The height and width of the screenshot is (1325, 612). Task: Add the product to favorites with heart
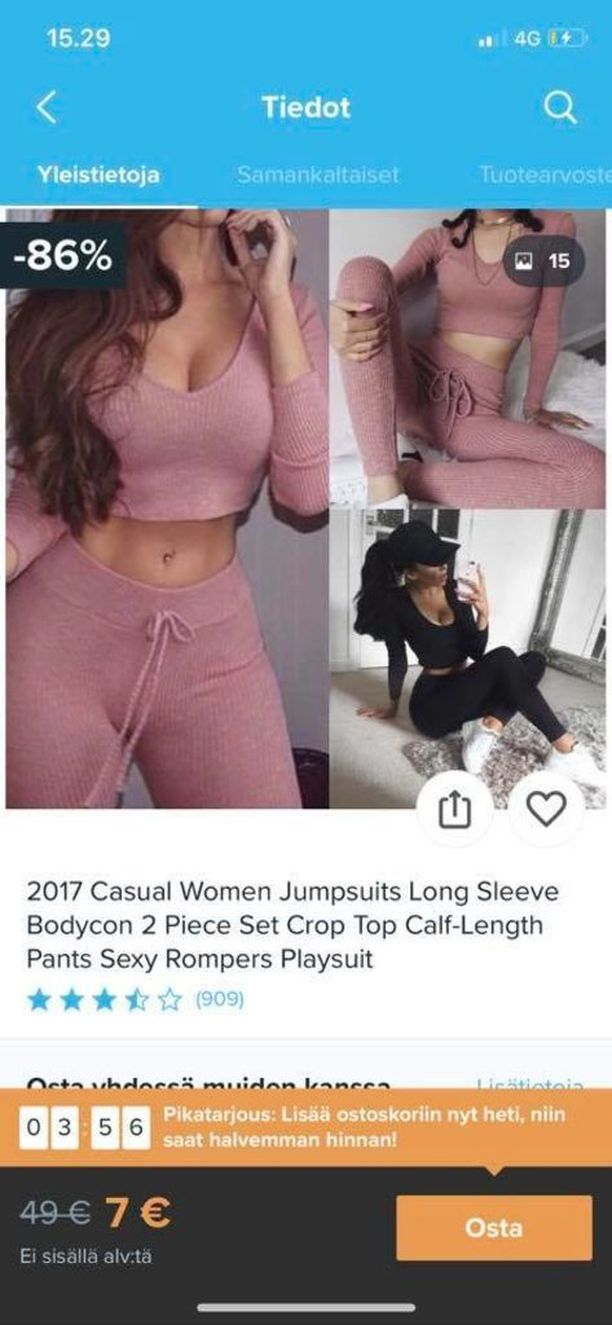[x=546, y=810]
